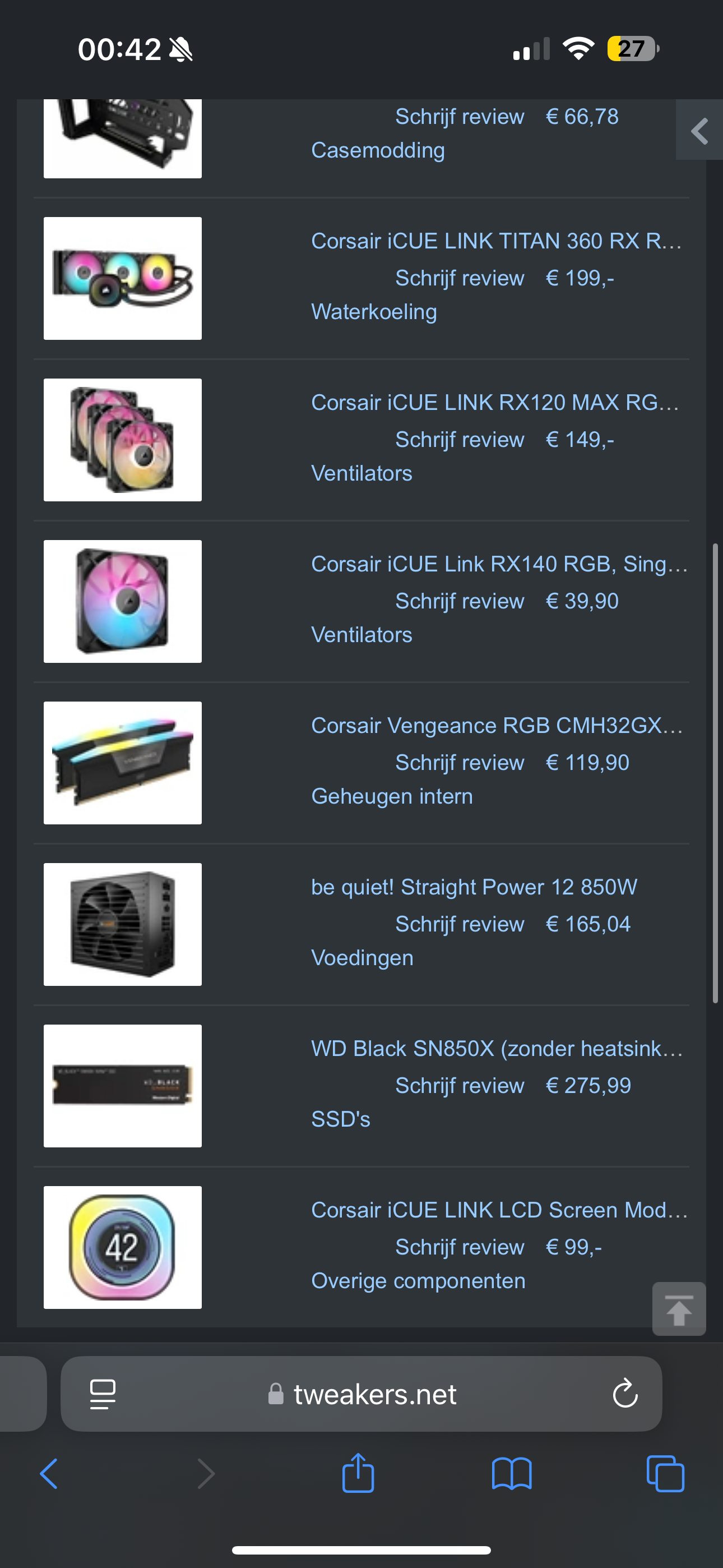Jump back to the top of the page
The width and height of the screenshot is (723, 1568).
(x=679, y=1309)
